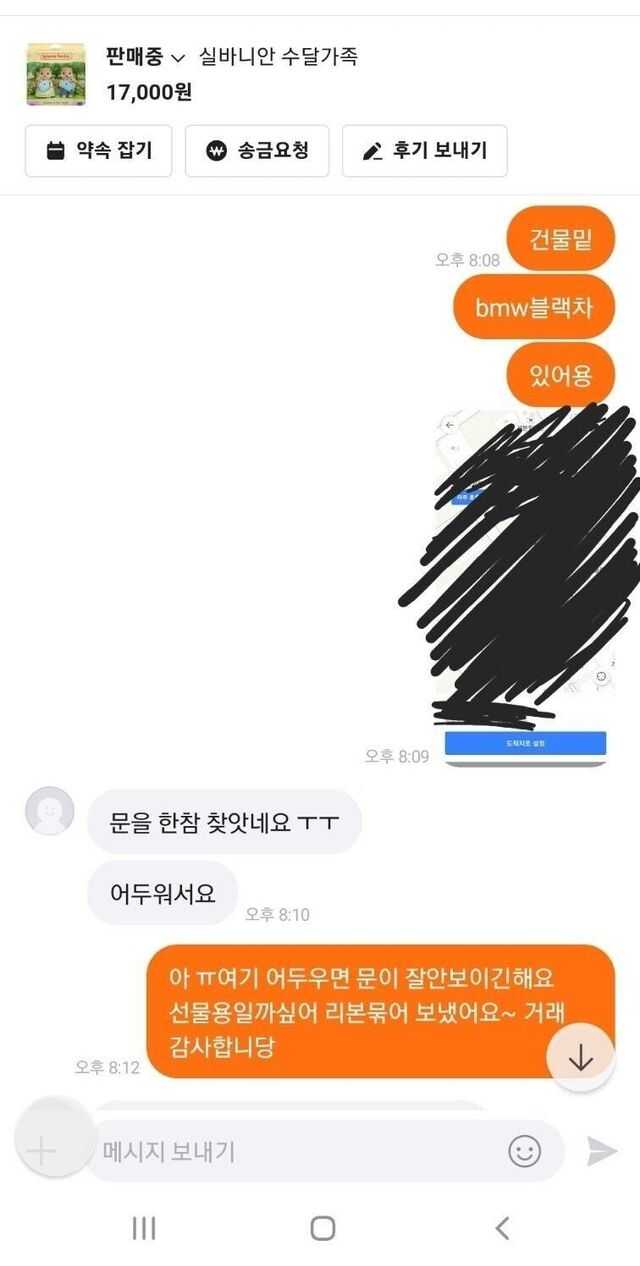Viewport: 640px width, 1266px height.
Task: Tap the 약속 잡기 button
Action: pos(99,151)
